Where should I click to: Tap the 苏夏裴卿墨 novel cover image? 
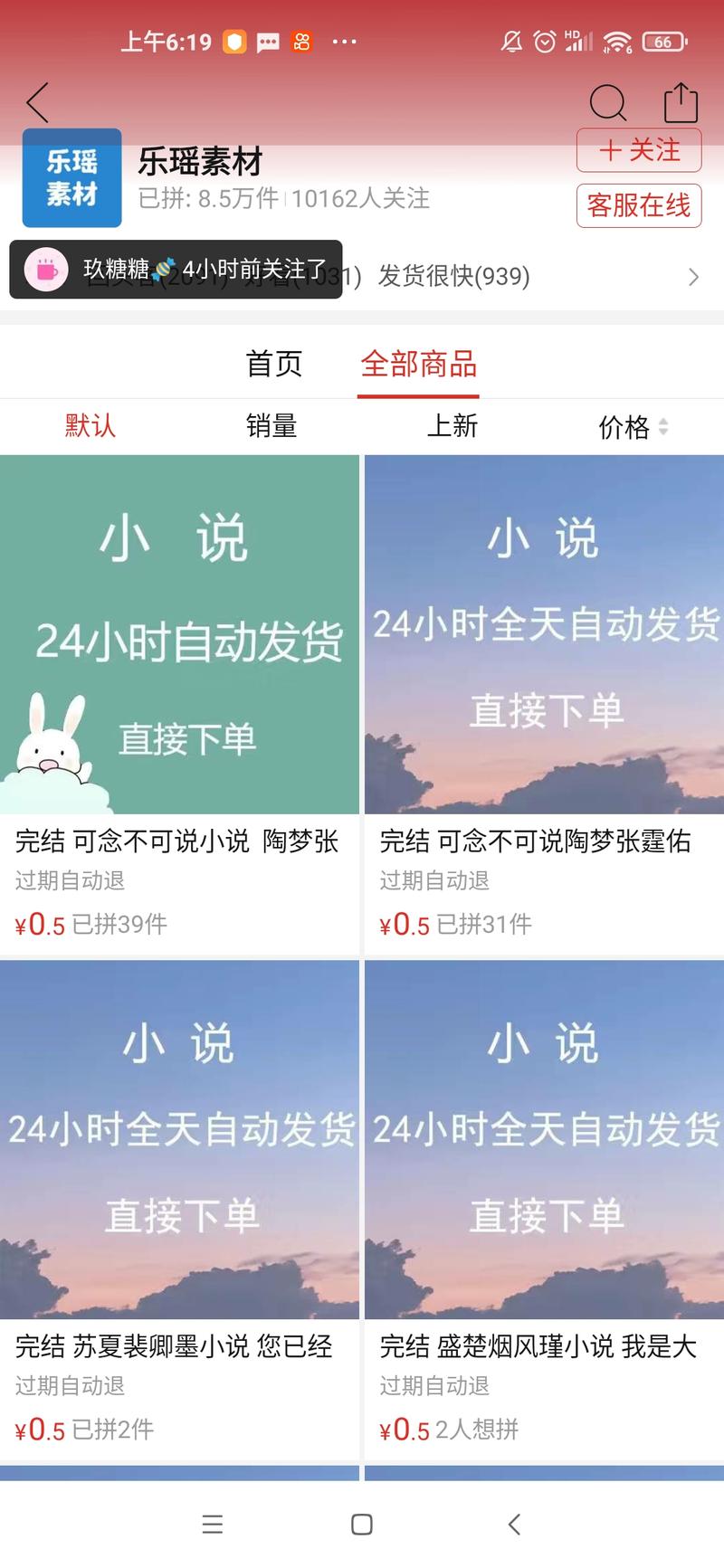pos(179,1137)
